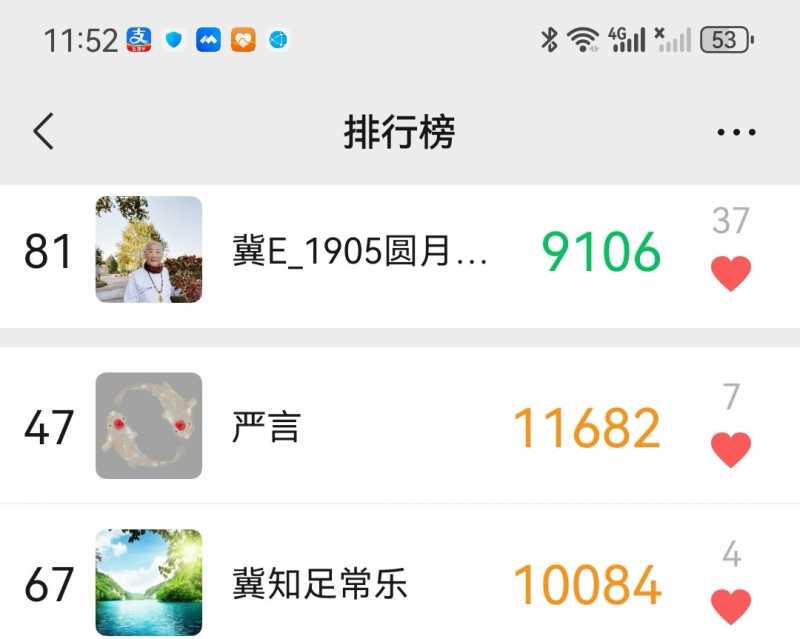Like 严言's 11682 steps
The width and height of the screenshot is (800, 639).
click(x=731, y=449)
